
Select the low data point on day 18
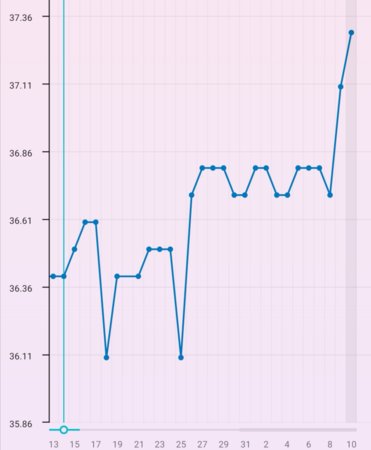click(106, 358)
